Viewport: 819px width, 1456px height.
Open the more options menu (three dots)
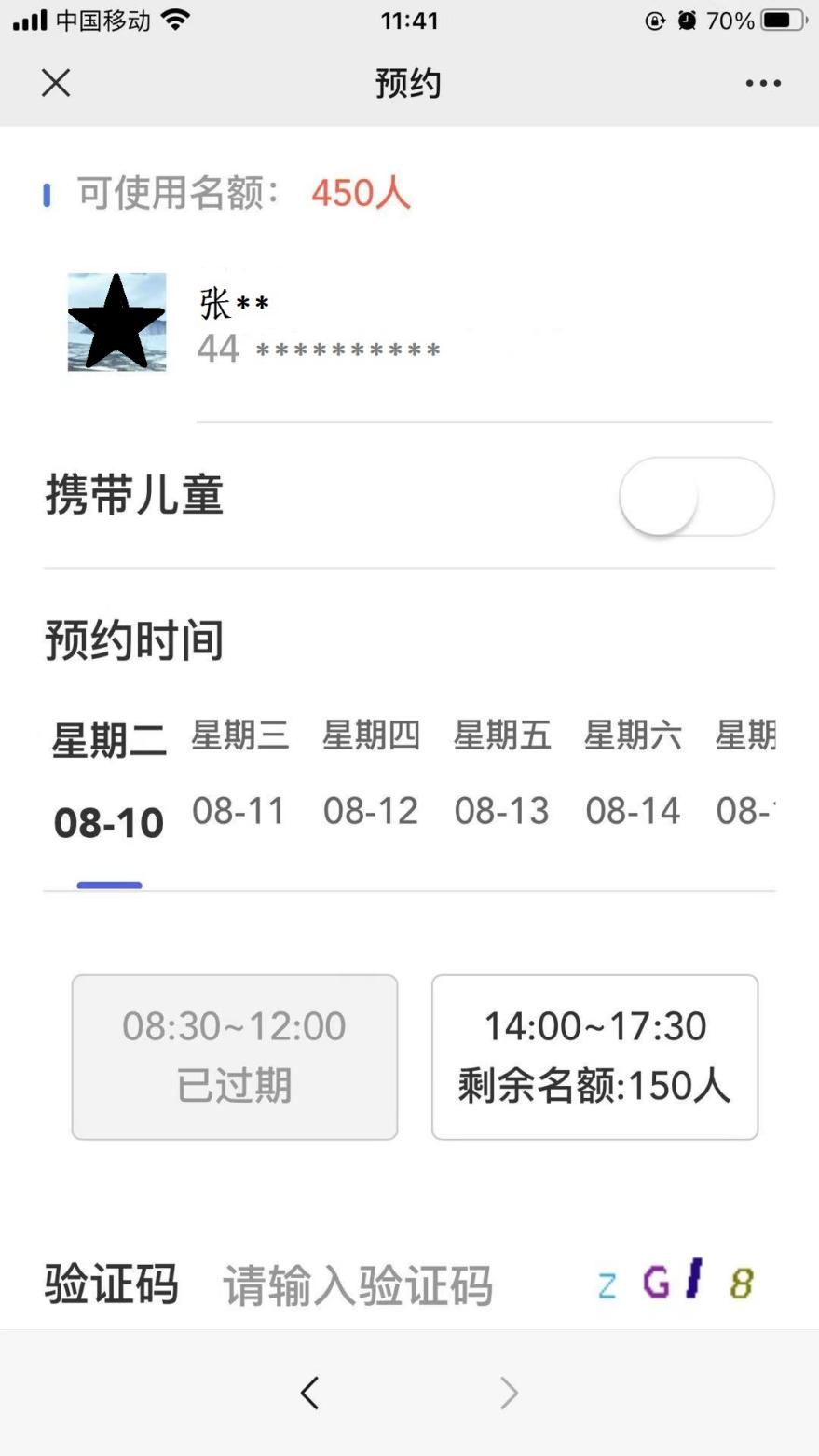(762, 82)
